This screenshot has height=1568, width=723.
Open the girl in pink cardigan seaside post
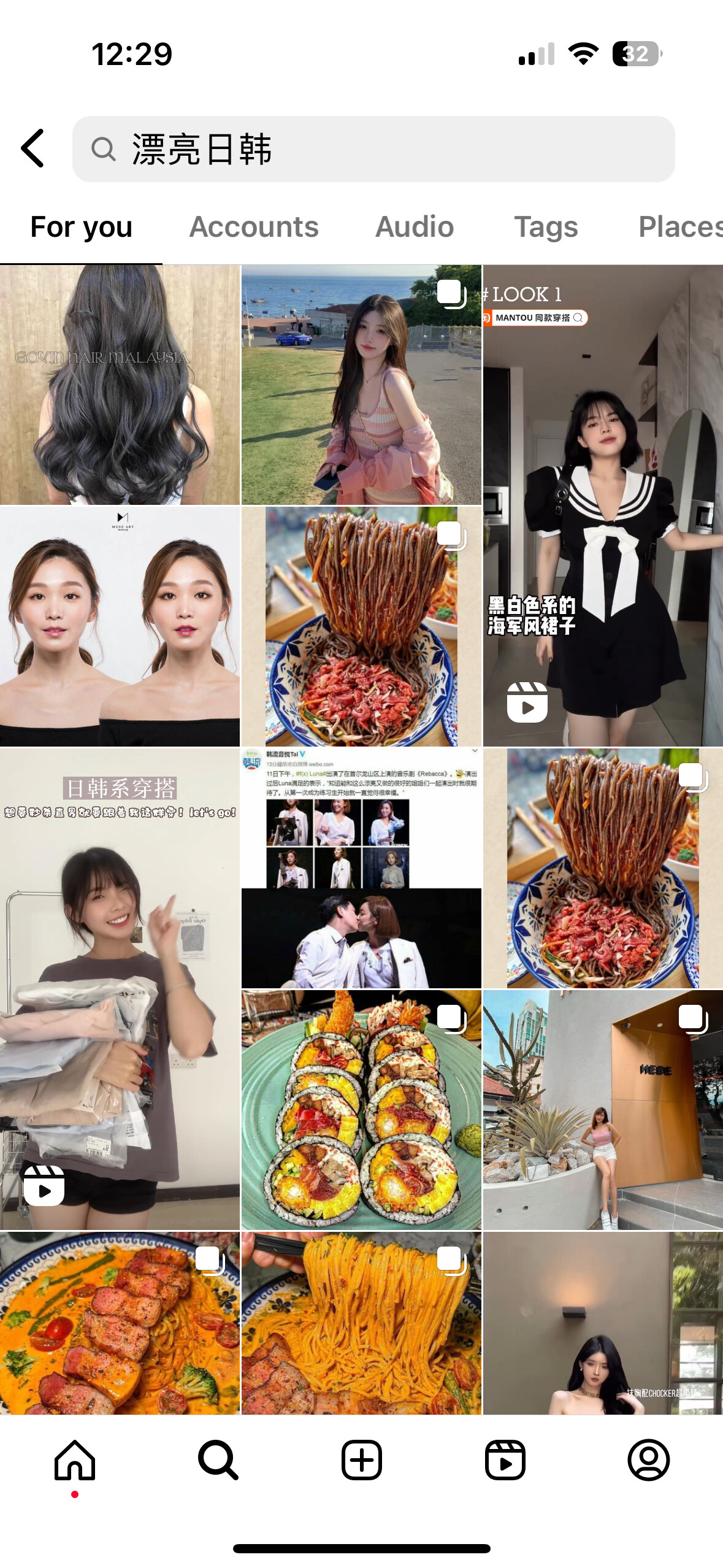(361, 385)
